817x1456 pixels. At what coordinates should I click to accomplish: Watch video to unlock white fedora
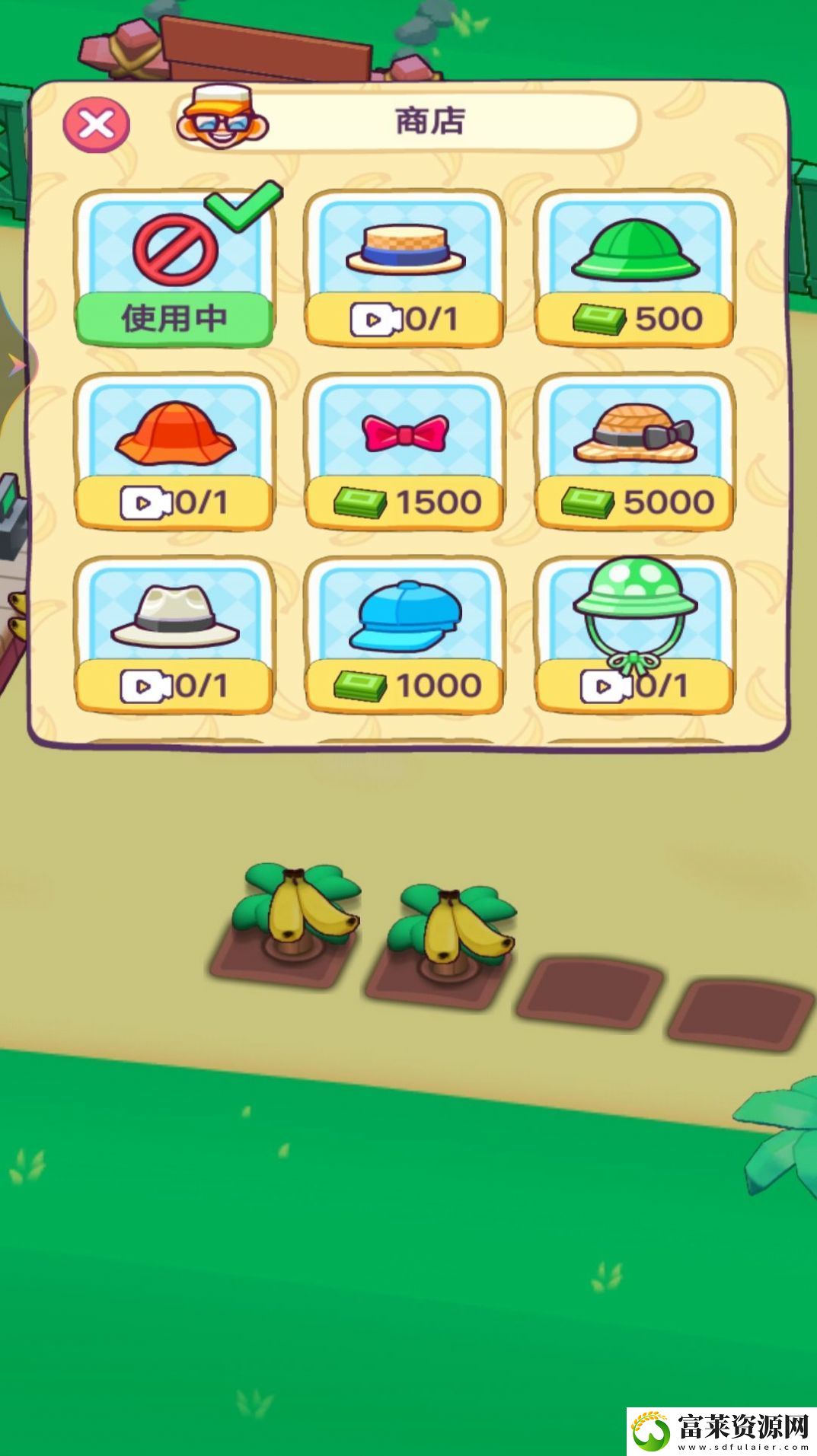click(174, 687)
